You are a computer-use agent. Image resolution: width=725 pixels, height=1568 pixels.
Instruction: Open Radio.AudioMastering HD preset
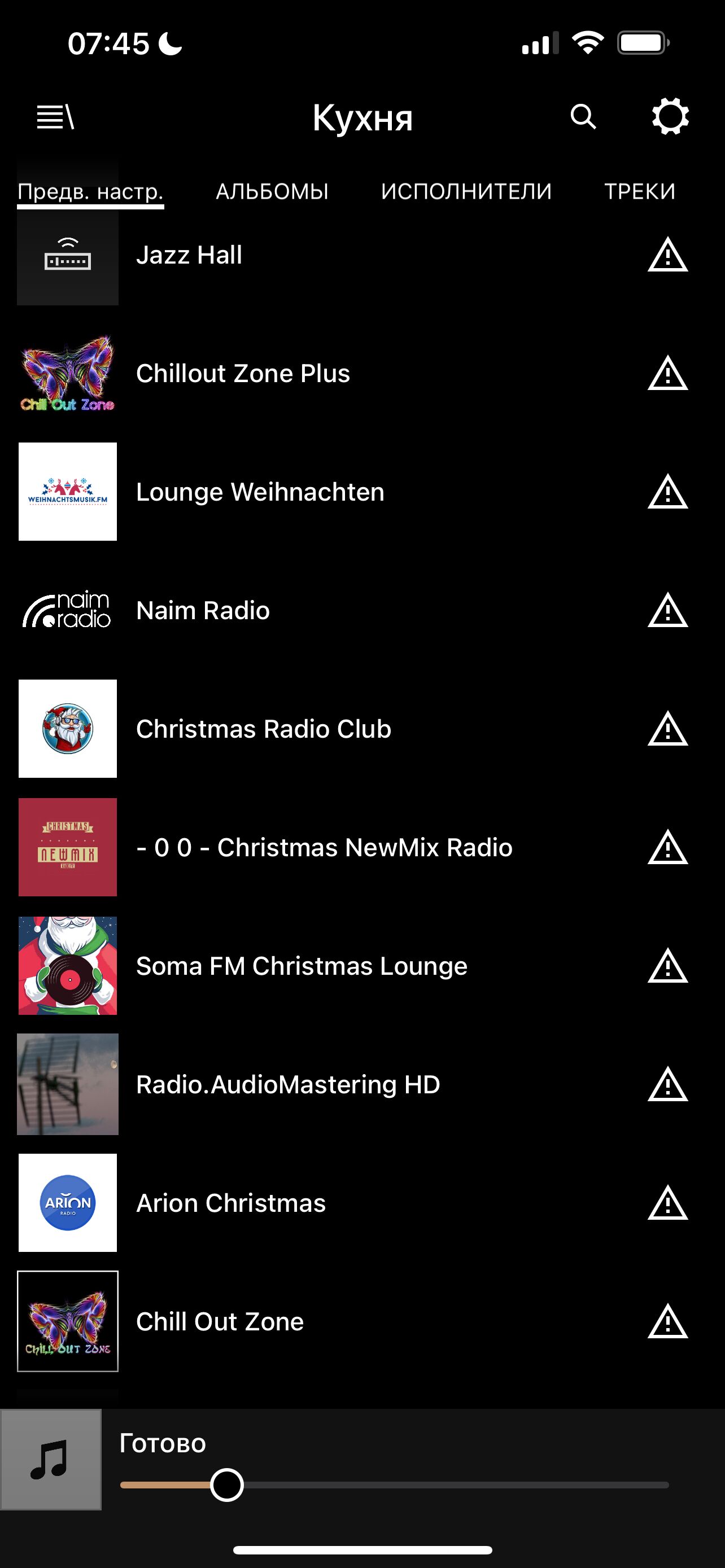click(288, 1084)
